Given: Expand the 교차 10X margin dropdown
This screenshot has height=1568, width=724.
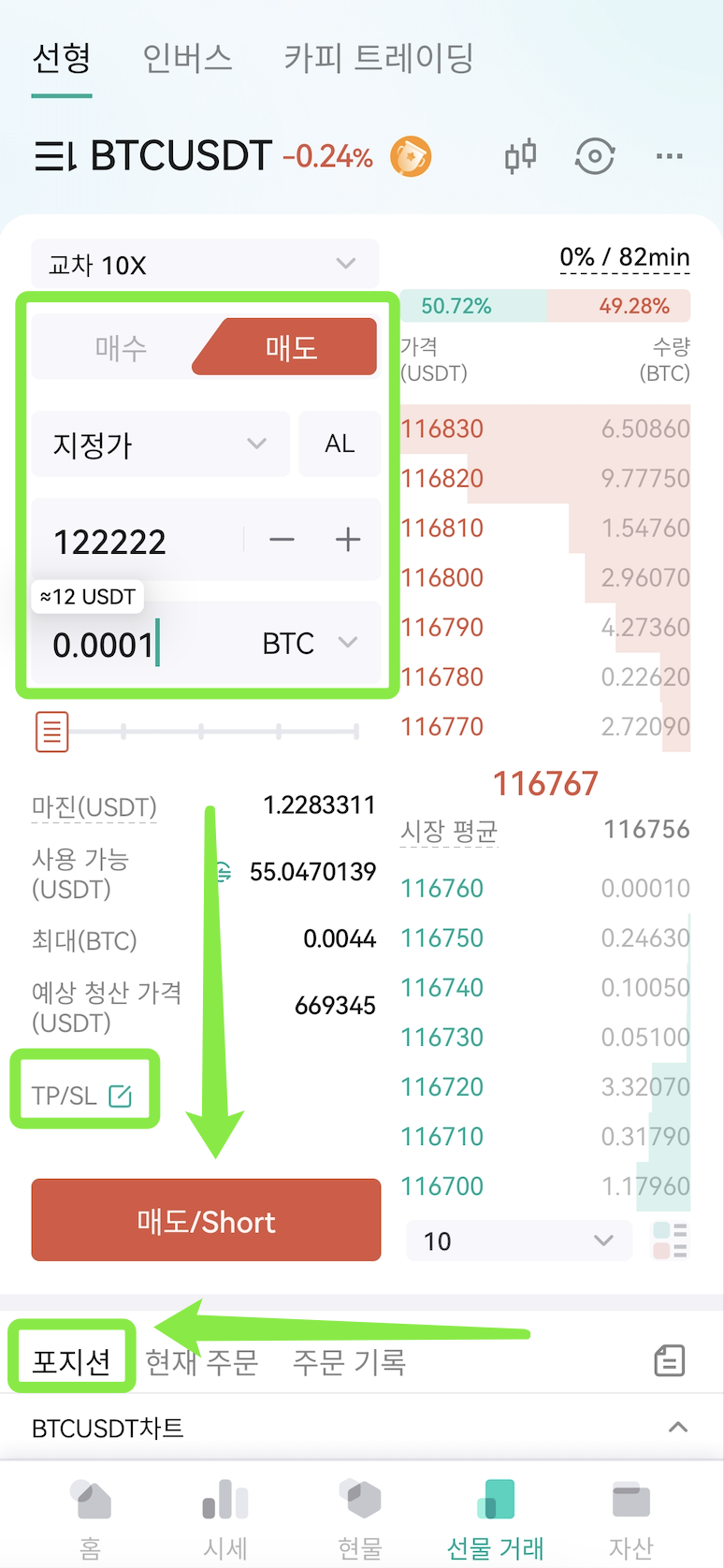Looking at the screenshot, I should 205,265.
